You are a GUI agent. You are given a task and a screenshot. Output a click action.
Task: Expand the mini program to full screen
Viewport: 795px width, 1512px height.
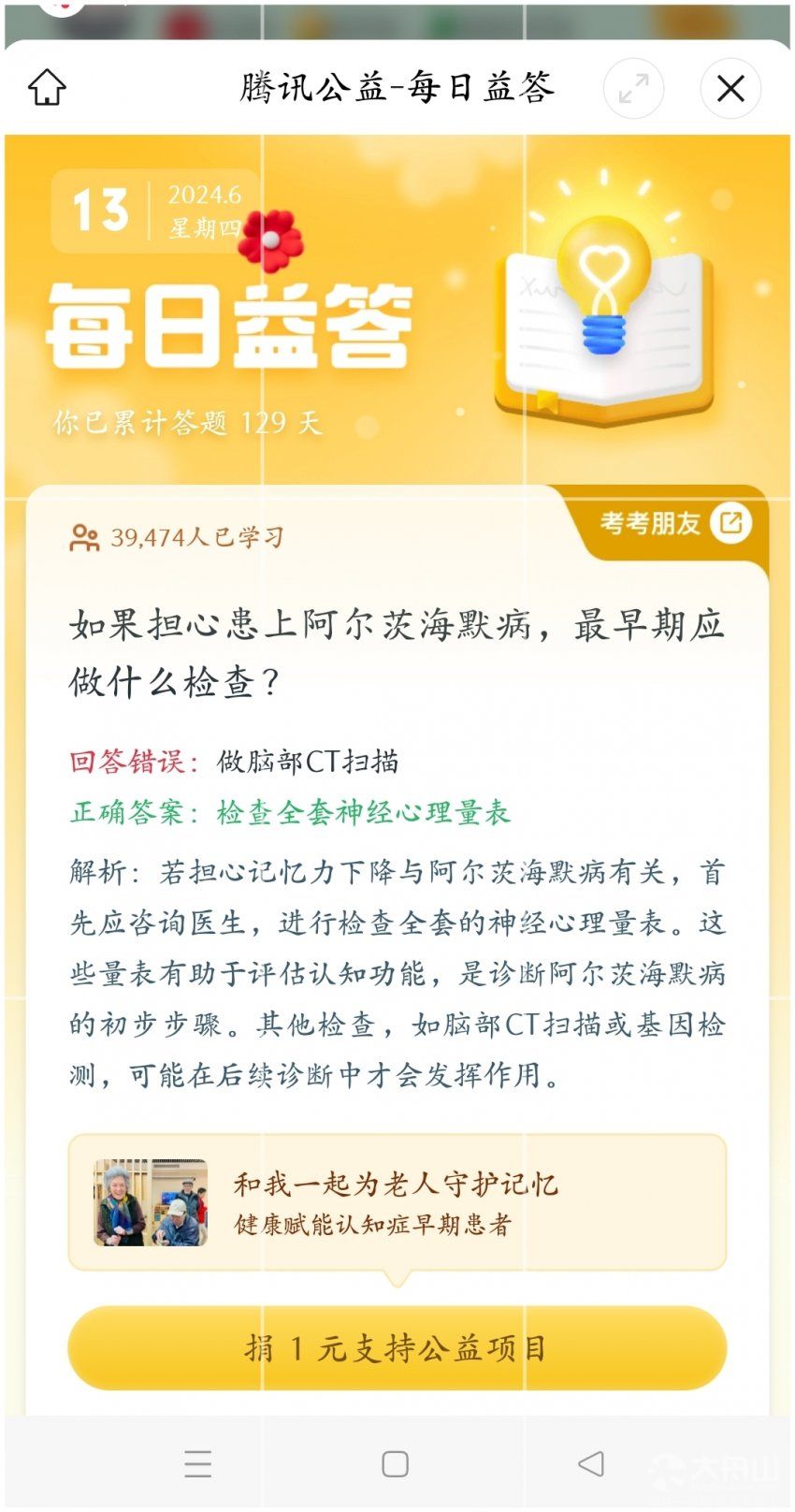[x=633, y=89]
